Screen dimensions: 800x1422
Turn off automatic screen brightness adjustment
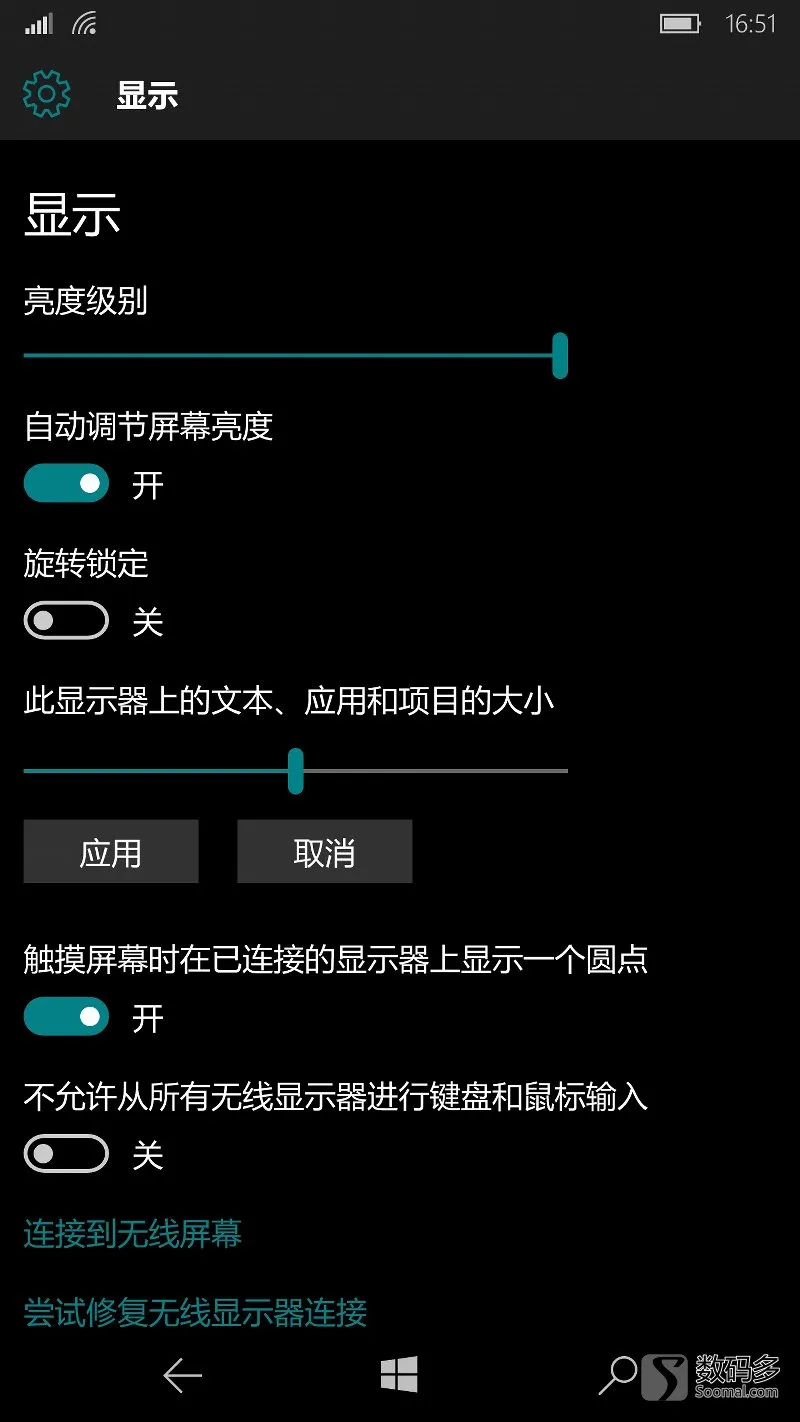[x=66, y=484]
